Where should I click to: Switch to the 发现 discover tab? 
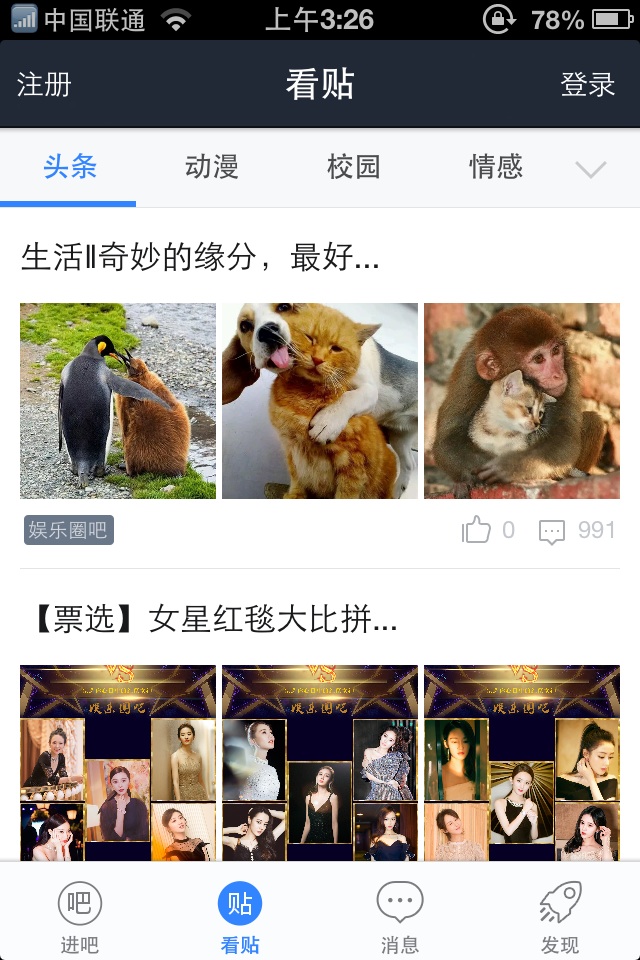[x=560, y=916]
